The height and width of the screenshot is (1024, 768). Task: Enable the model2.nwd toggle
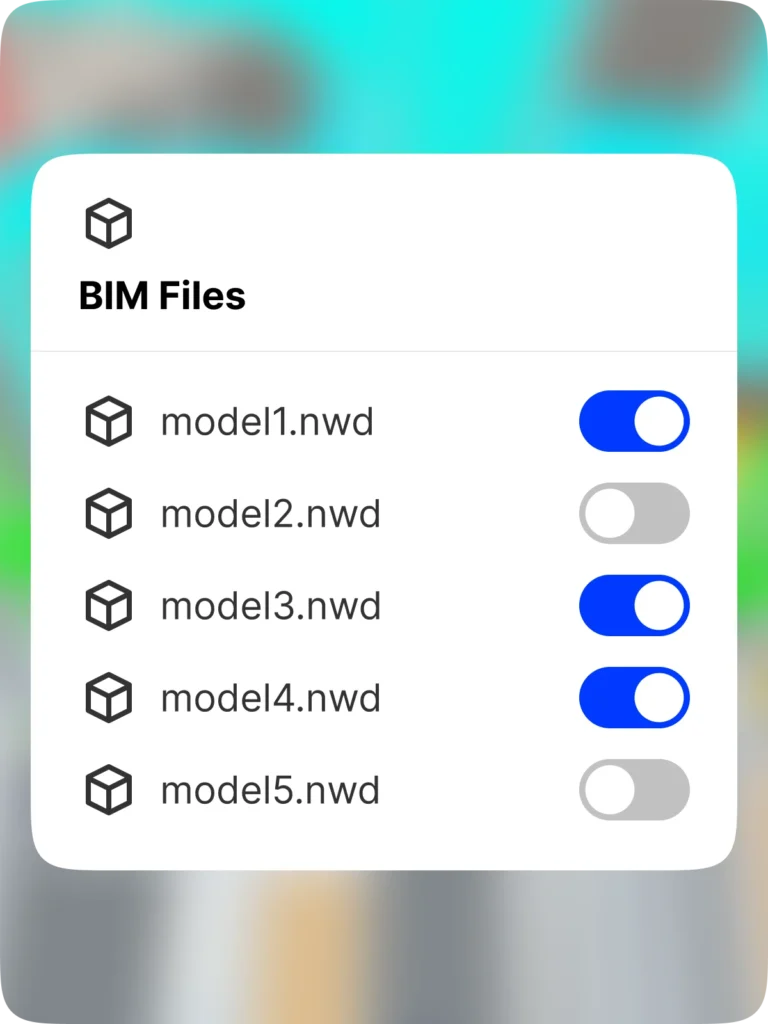point(634,513)
